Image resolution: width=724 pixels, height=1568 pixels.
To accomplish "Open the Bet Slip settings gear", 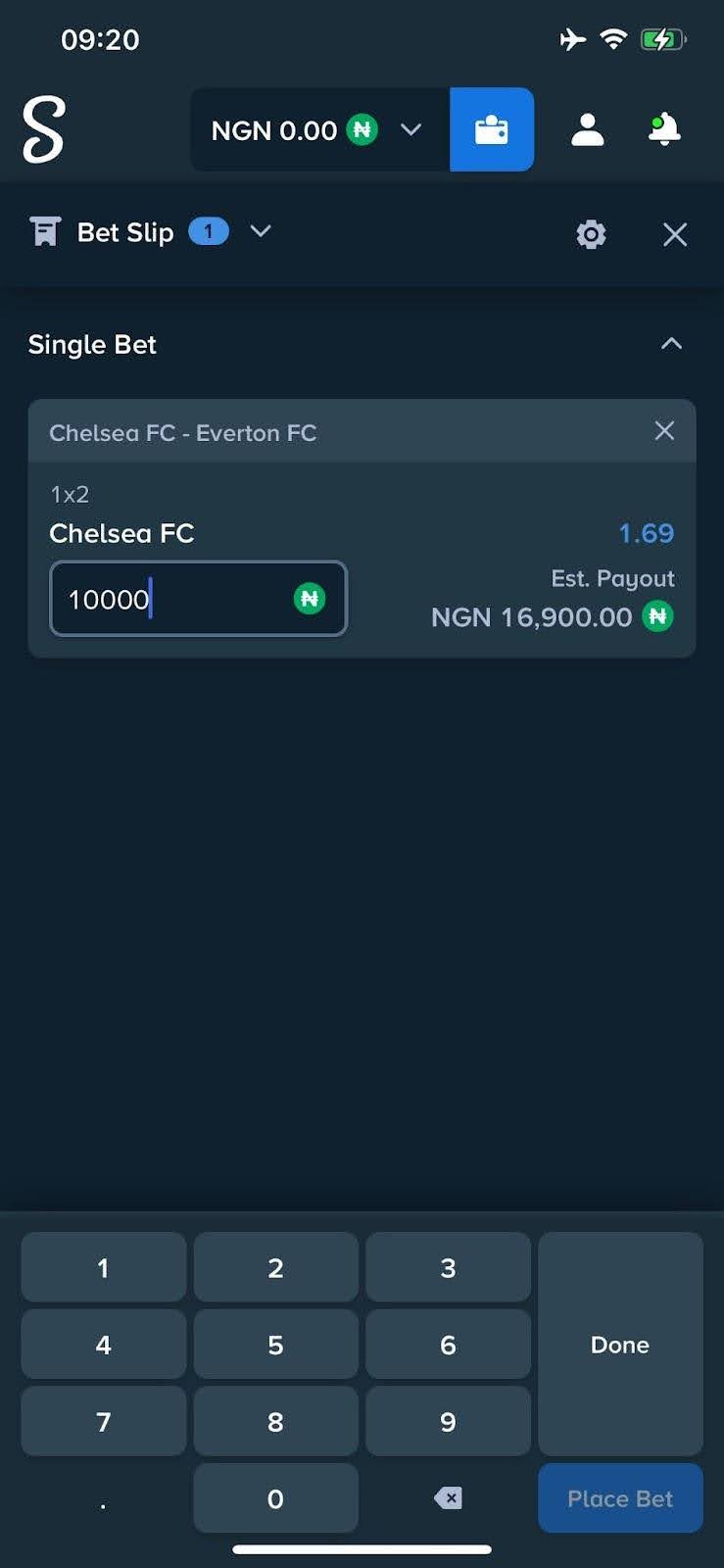I will [x=591, y=234].
